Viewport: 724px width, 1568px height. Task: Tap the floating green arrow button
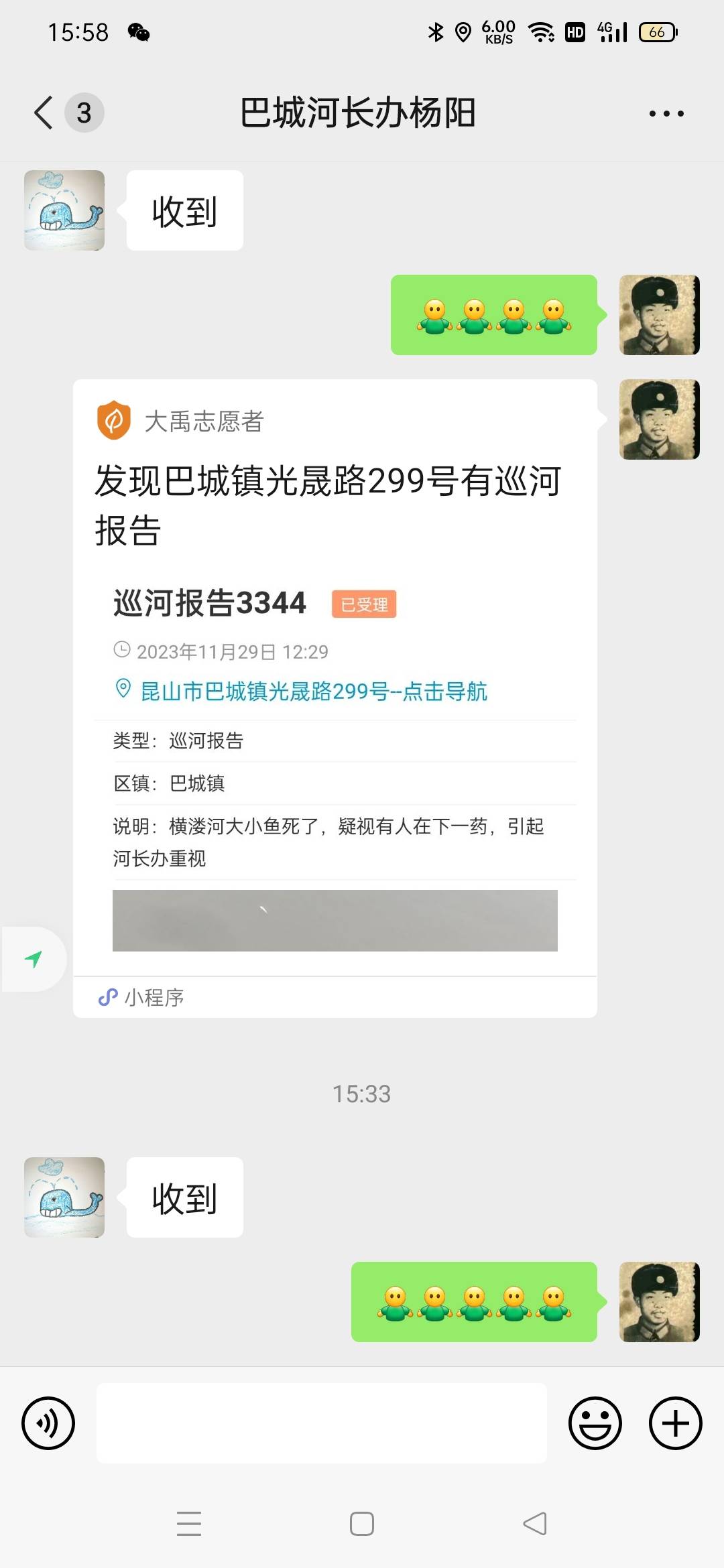point(34,959)
